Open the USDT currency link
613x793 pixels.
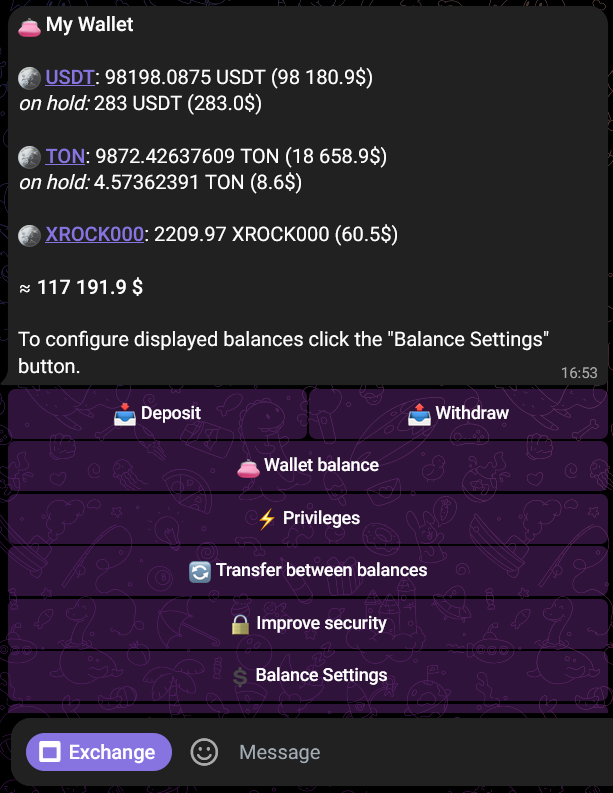point(70,77)
